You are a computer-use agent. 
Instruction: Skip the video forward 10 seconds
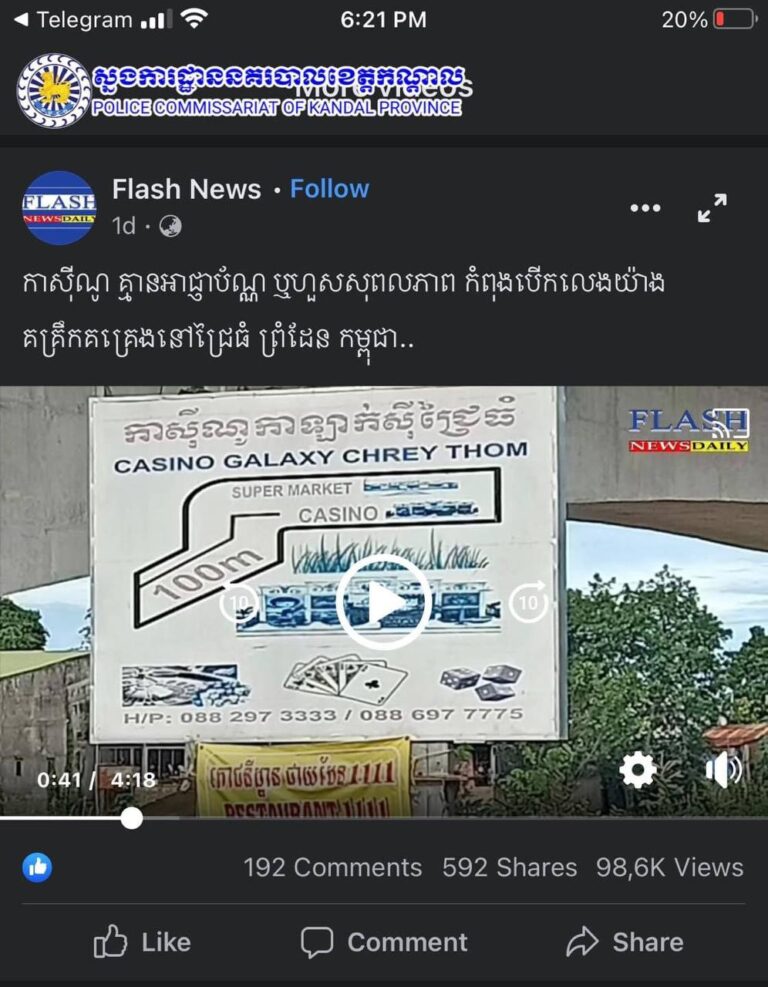tap(527, 601)
